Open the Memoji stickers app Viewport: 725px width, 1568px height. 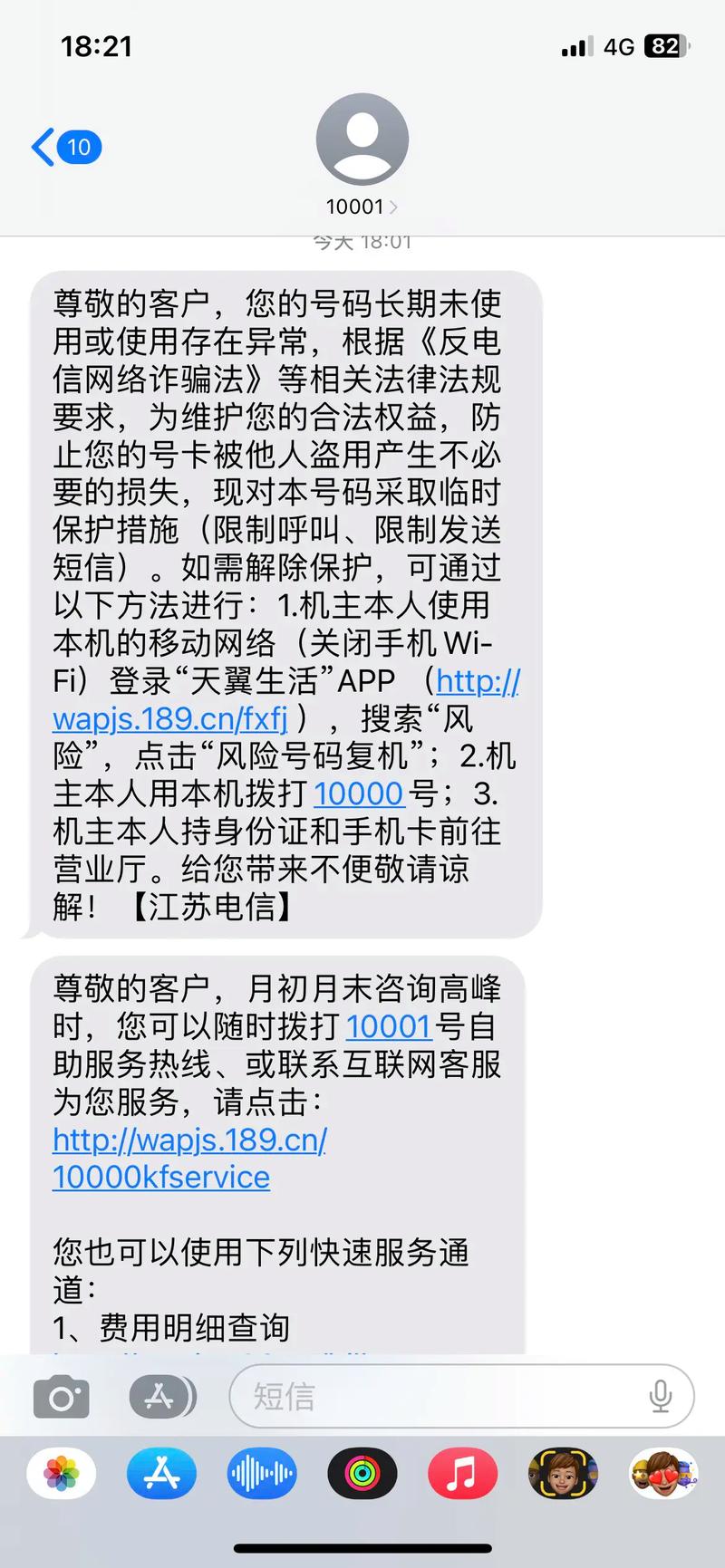663,1474
